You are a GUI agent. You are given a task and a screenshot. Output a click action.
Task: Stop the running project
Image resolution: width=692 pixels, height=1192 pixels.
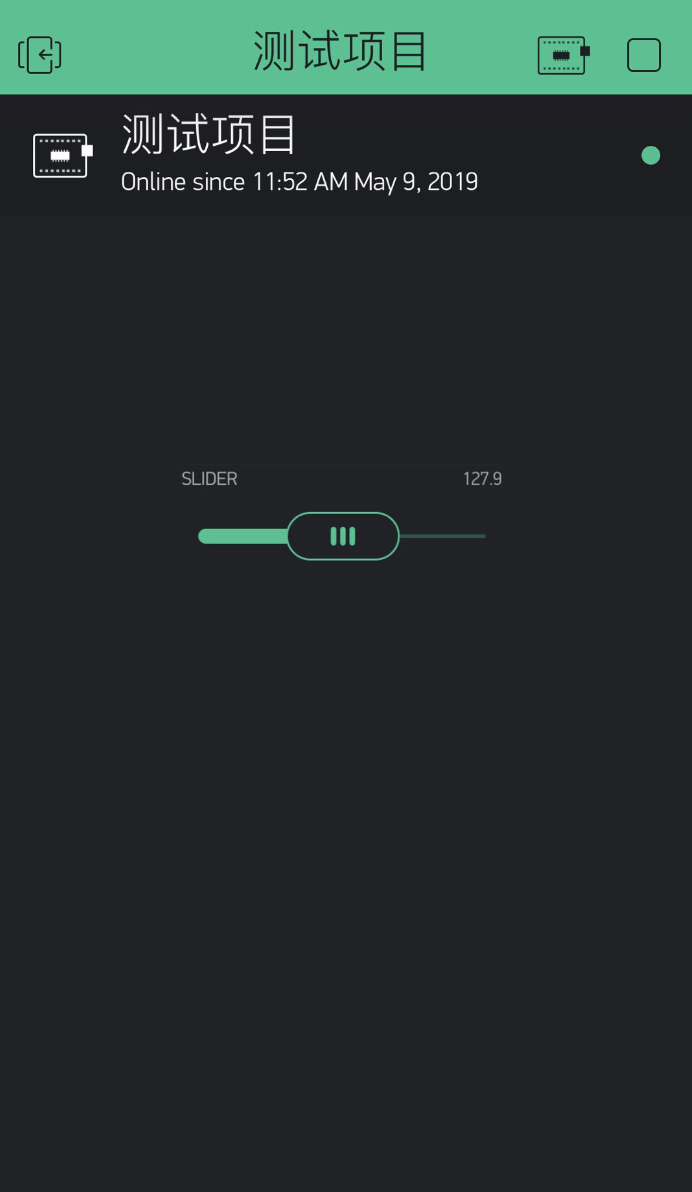tap(643, 55)
